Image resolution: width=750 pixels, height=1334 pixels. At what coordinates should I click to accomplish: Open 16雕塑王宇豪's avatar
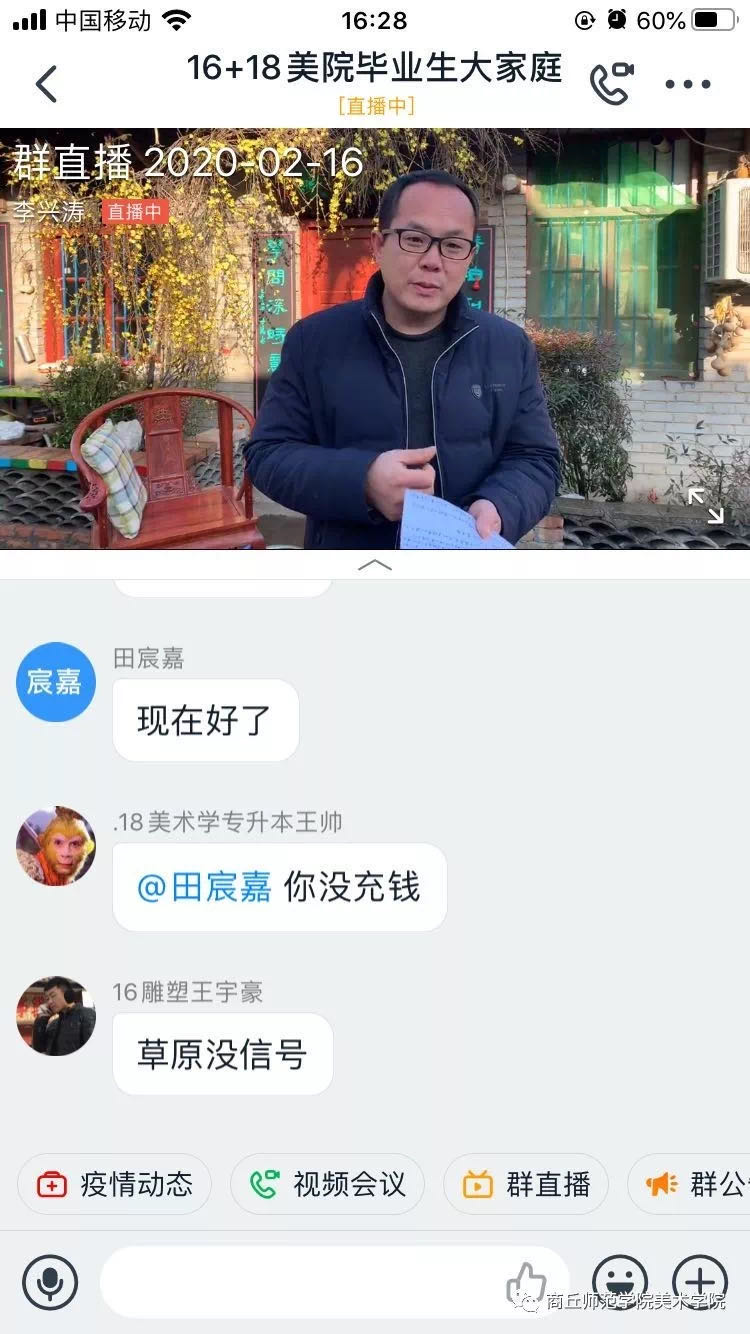[x=56, y=1016]
